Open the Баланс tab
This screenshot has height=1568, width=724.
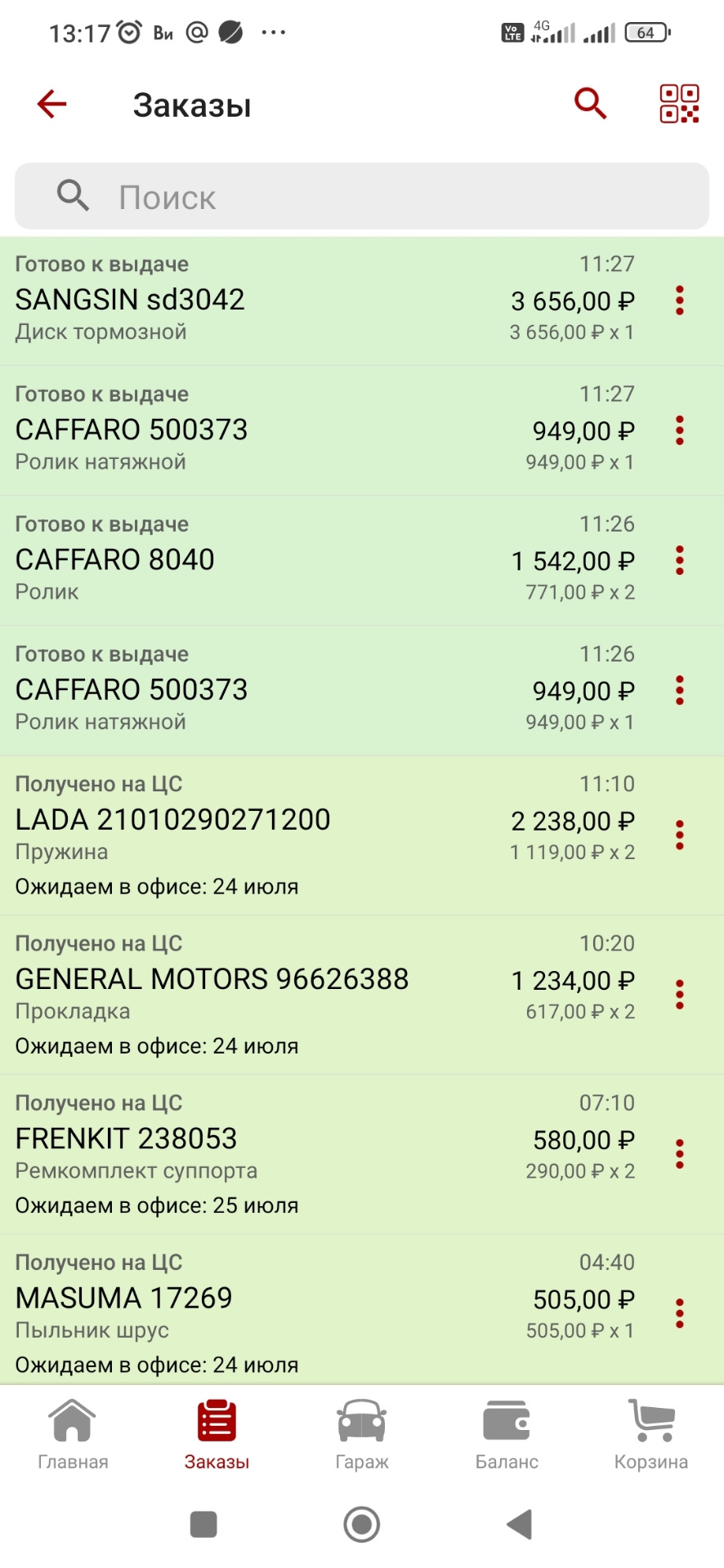[x=507, y=1434]
